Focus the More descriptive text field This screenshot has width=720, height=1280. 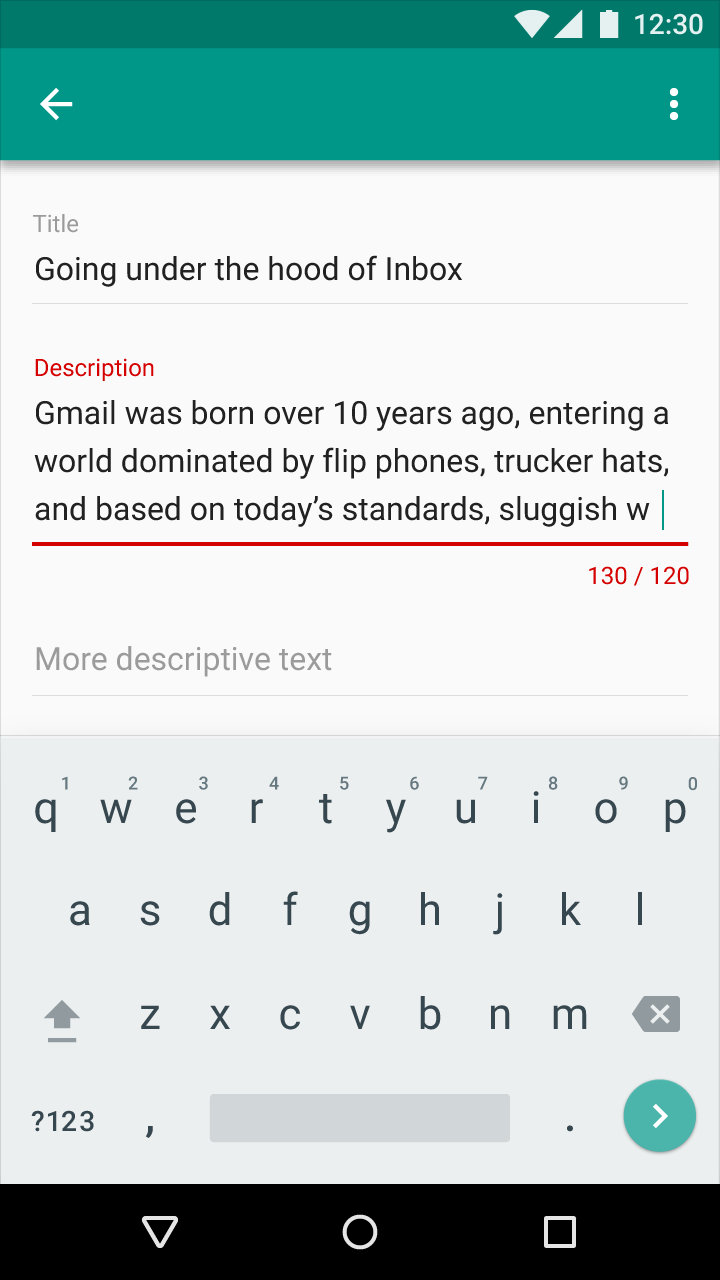click(360, 659)
